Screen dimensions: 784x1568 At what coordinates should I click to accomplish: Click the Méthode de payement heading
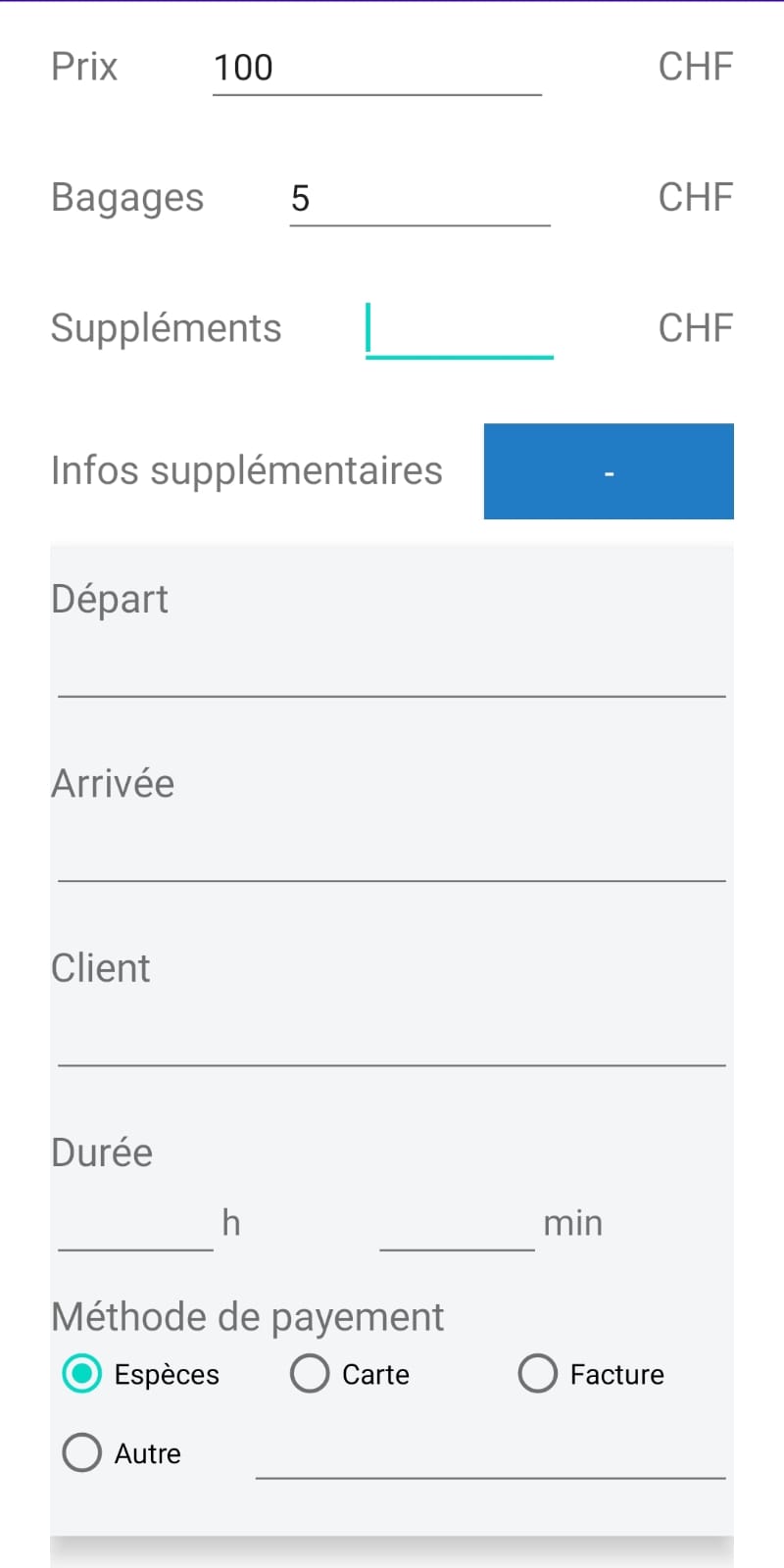[x=248, y=1316]
